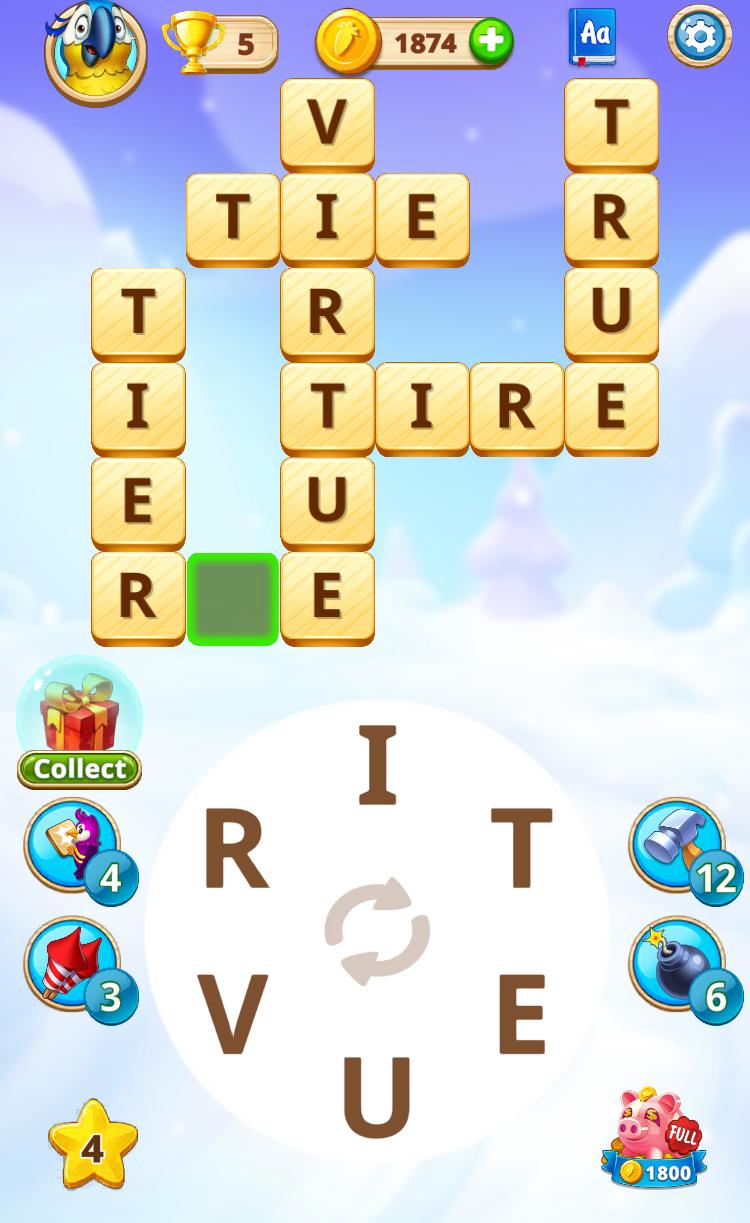
Task: Open the parrot profile avatar
Action: pyautogui.click(x=95, y=45)
